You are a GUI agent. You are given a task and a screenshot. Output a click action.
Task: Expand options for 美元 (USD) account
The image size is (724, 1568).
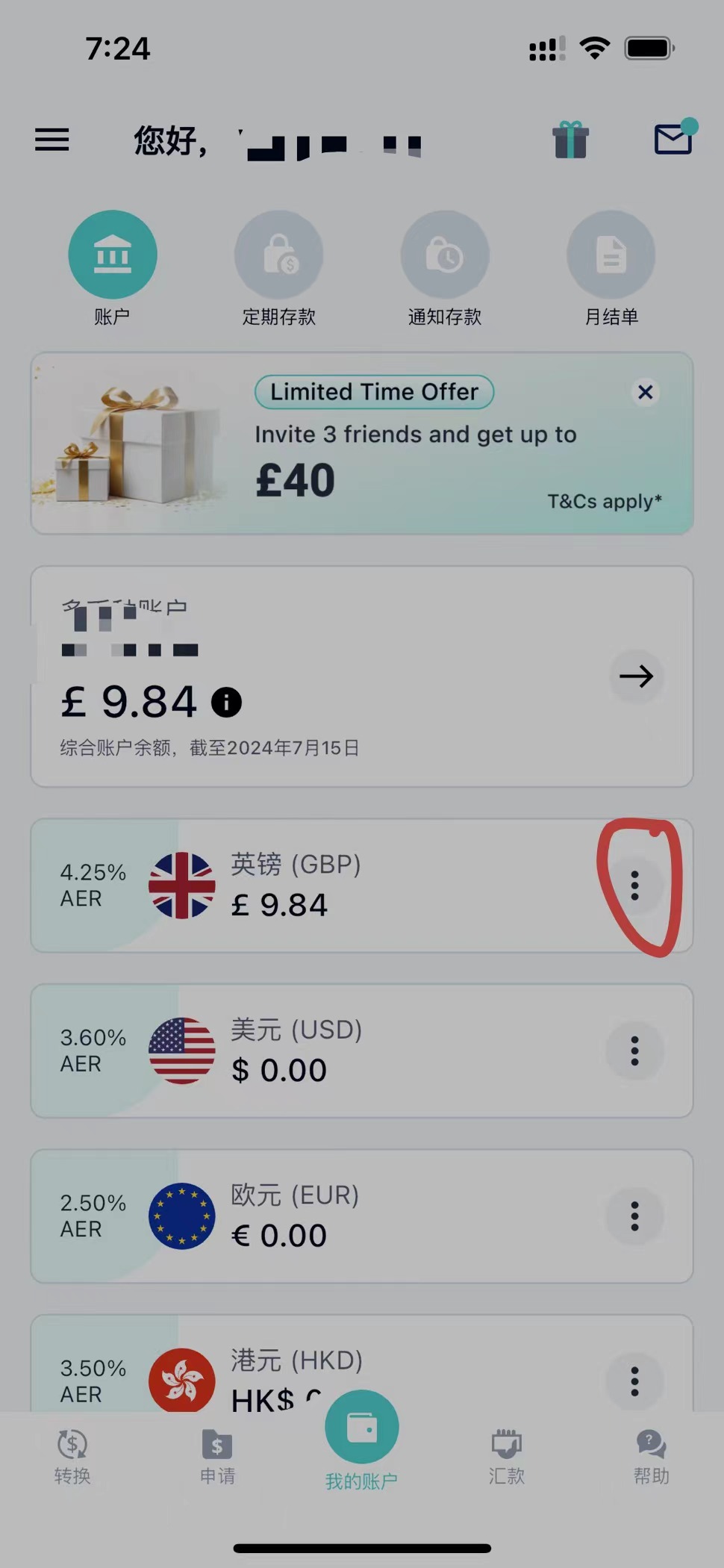point(634,1051)
